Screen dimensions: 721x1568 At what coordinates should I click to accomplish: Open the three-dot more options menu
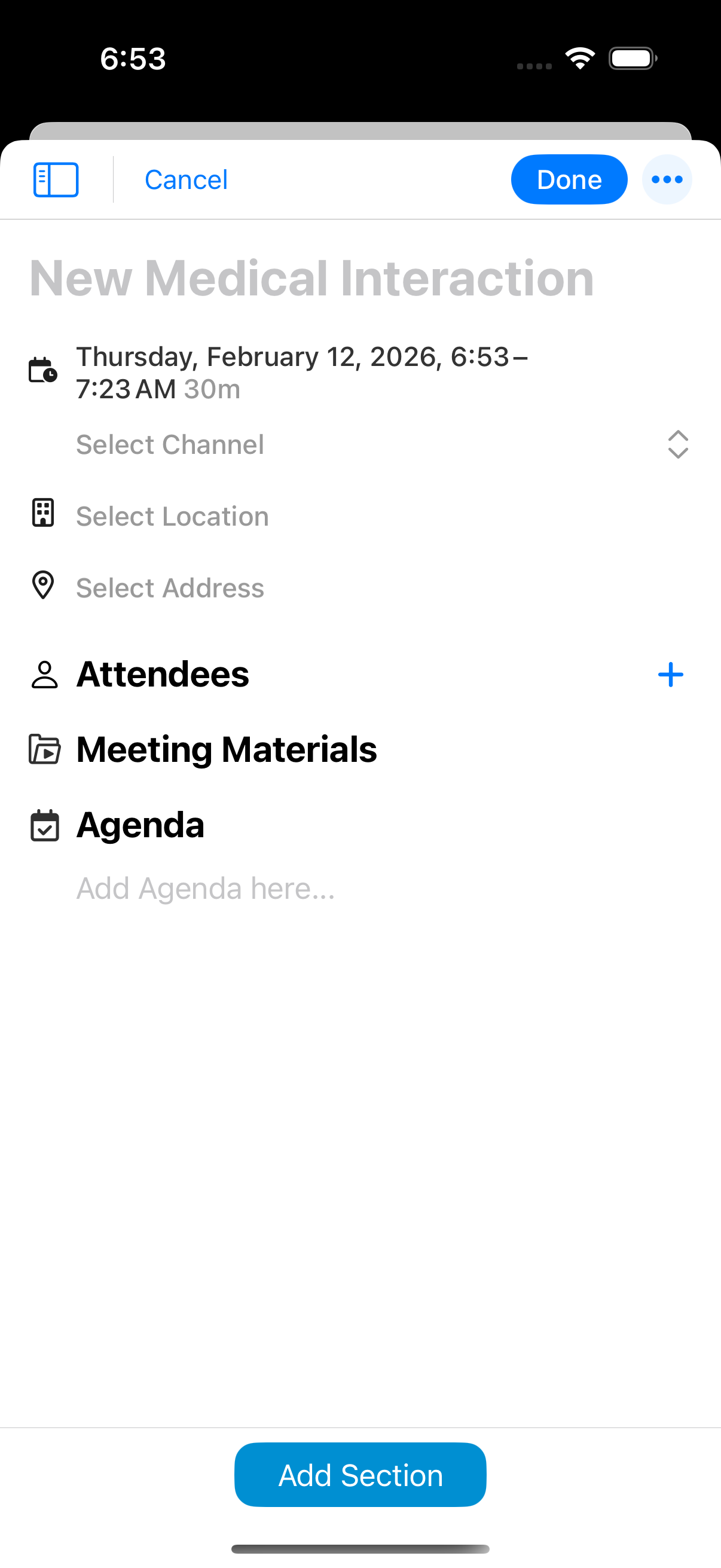[666, 179]
